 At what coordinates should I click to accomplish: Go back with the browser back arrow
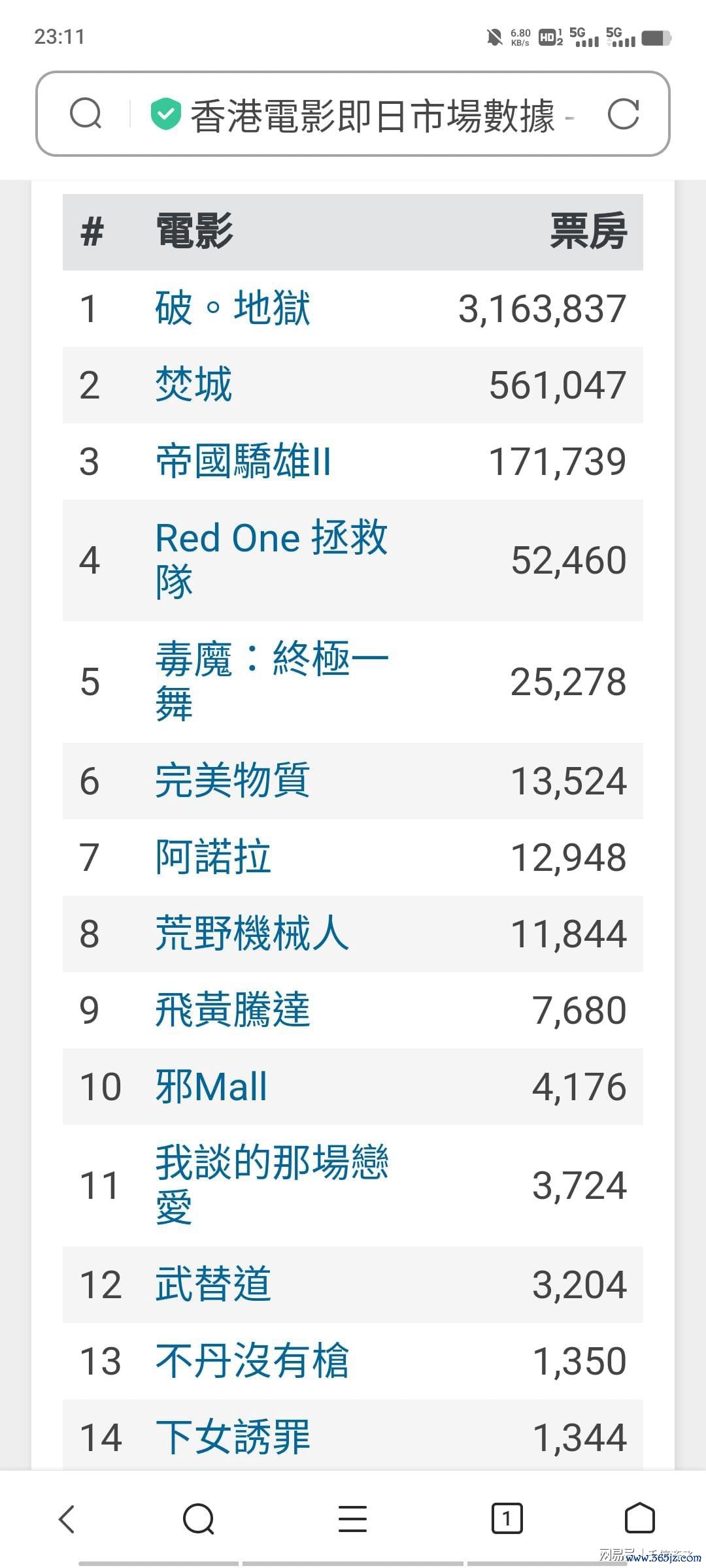coord(67,1518)
